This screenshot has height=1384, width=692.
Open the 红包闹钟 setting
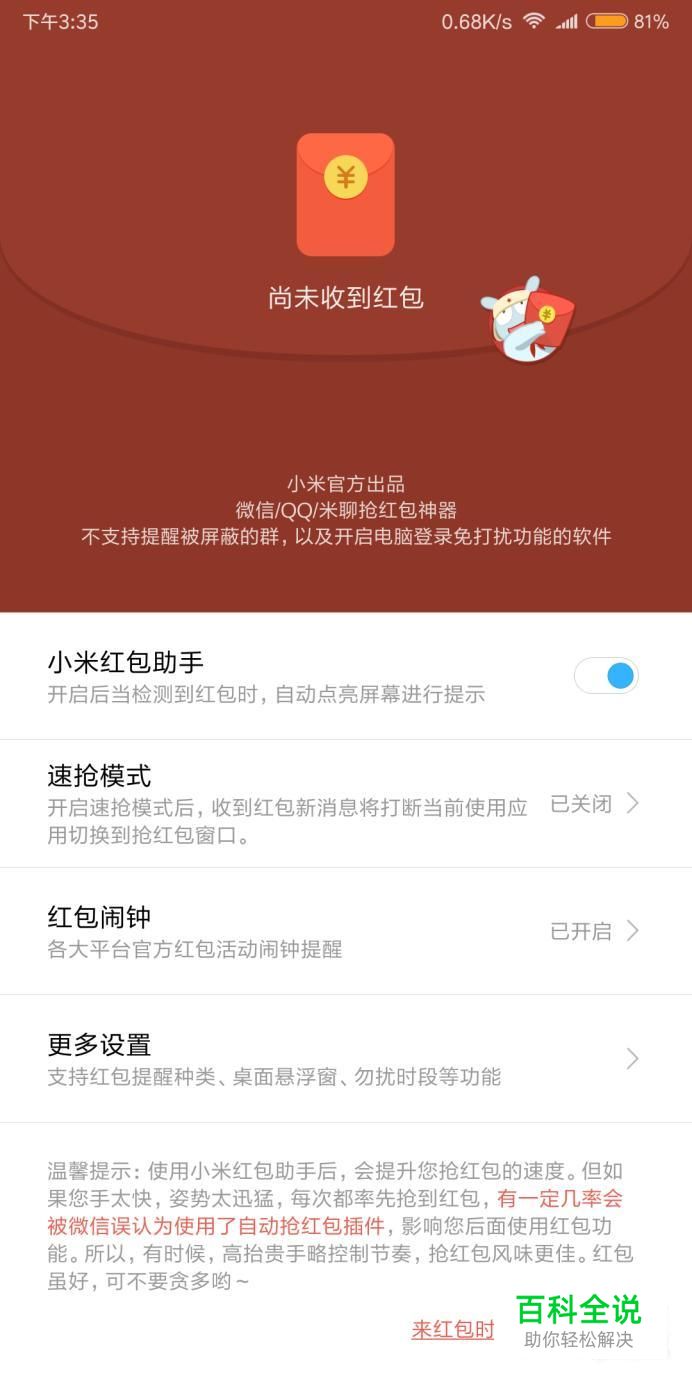[346, 931]
